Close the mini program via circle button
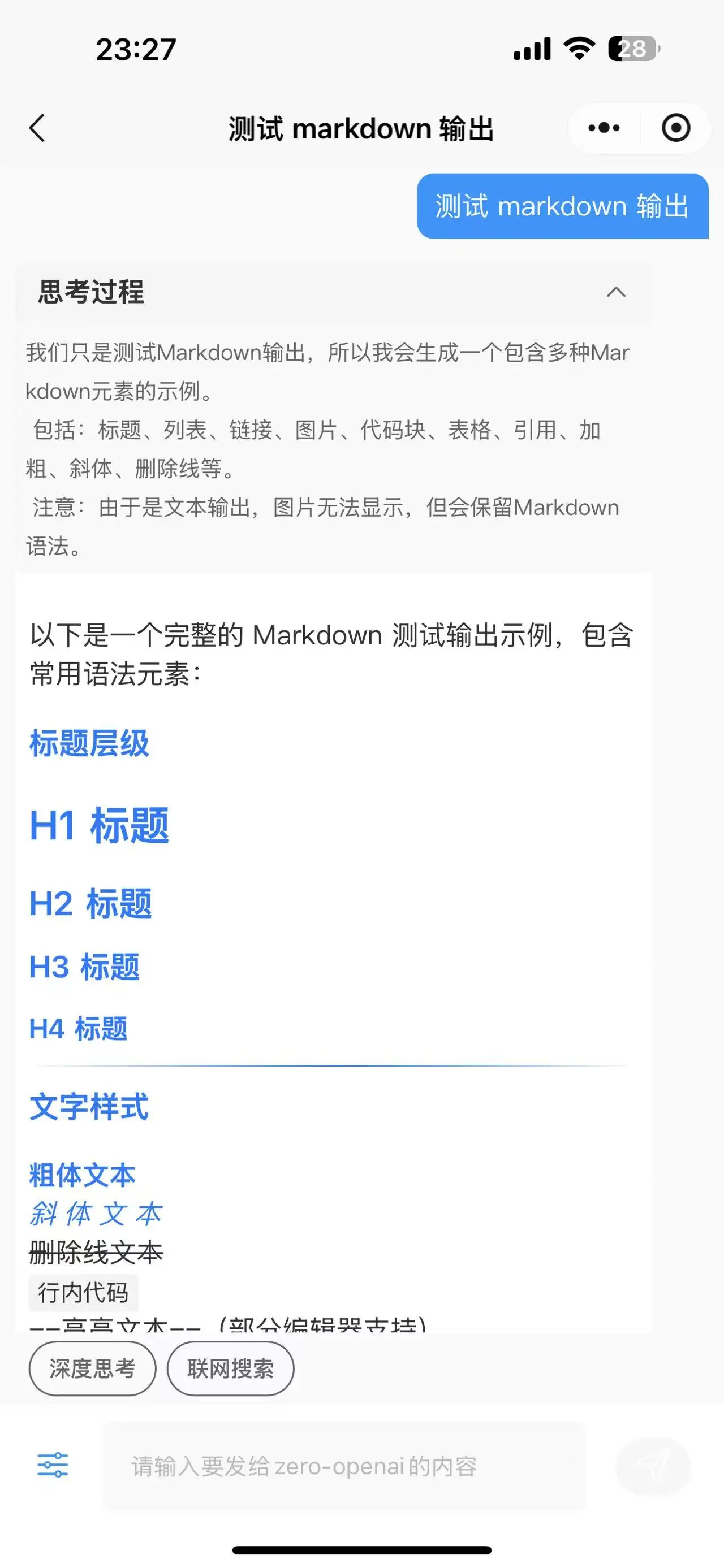Screen dimensions: 724x1568 (x=675, y=128)
